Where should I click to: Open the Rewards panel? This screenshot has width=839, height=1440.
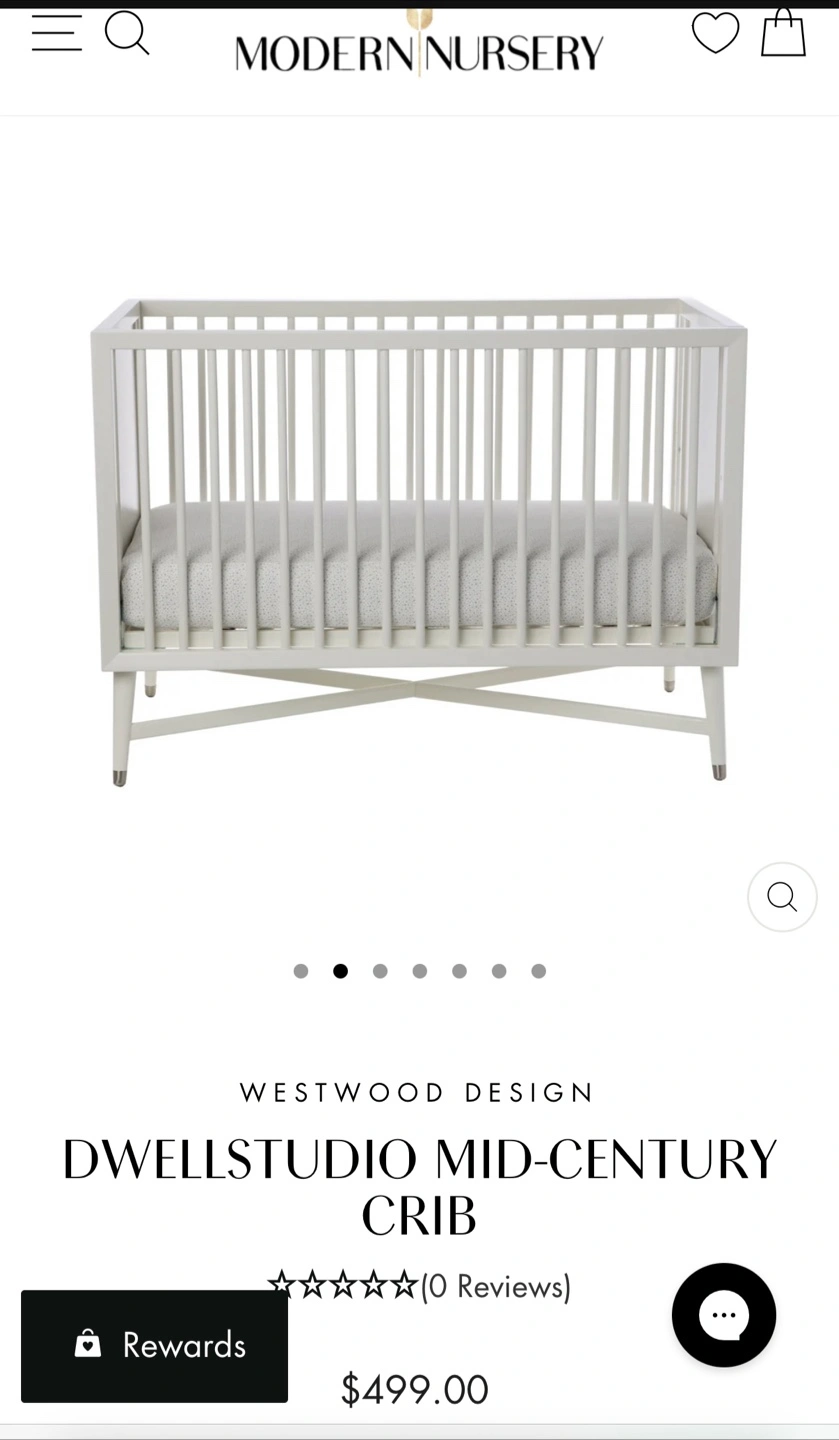tap(154, 1346)
